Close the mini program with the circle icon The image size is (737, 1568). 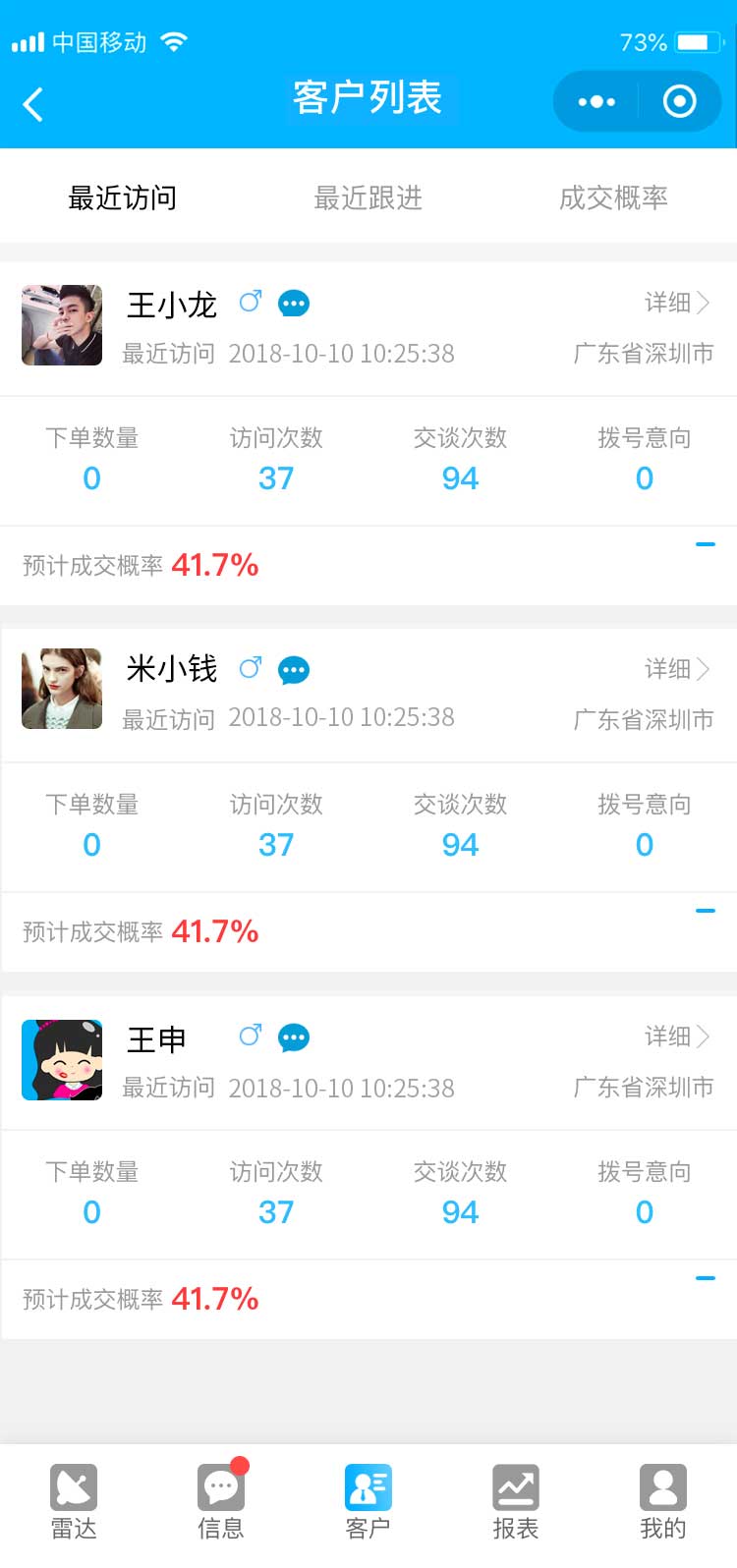point(680,101)
